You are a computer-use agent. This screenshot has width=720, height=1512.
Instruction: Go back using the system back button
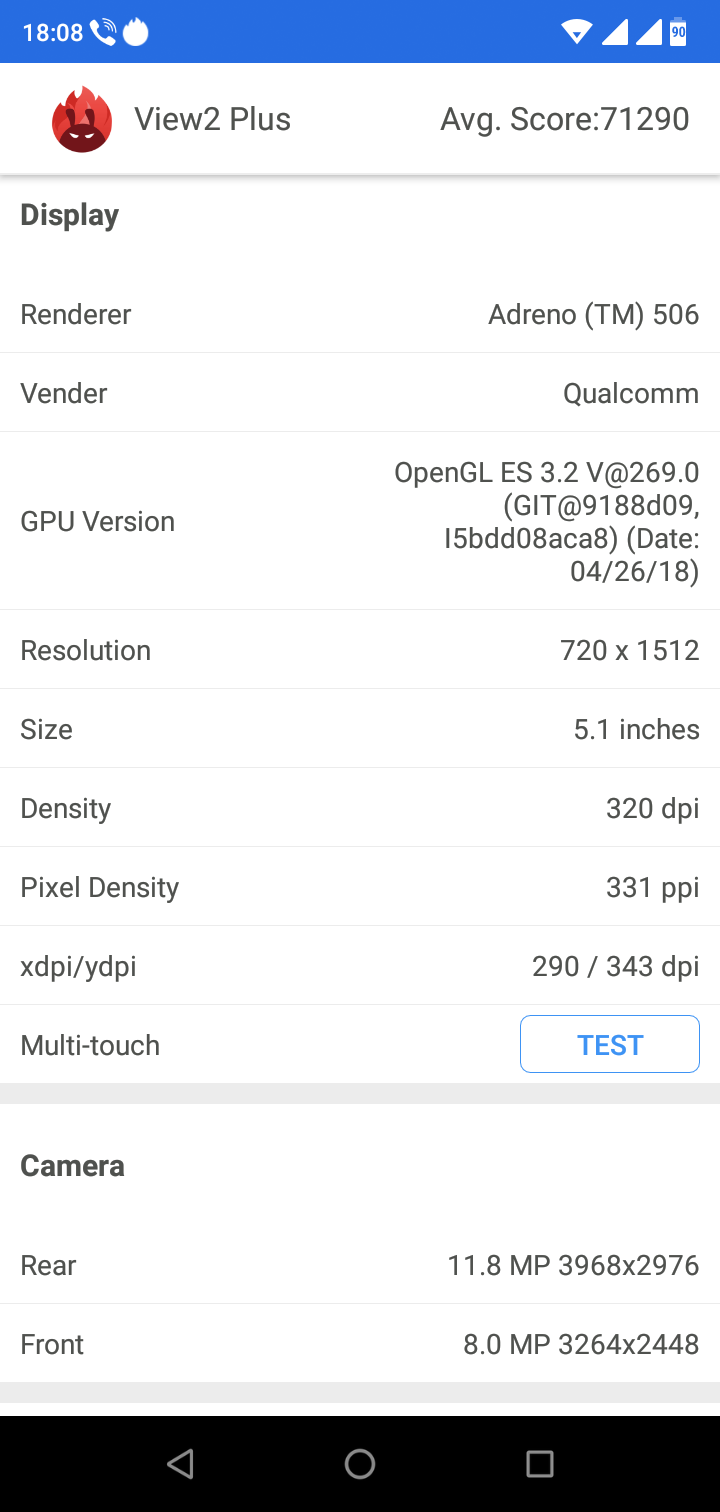(x=180, y=1464)
